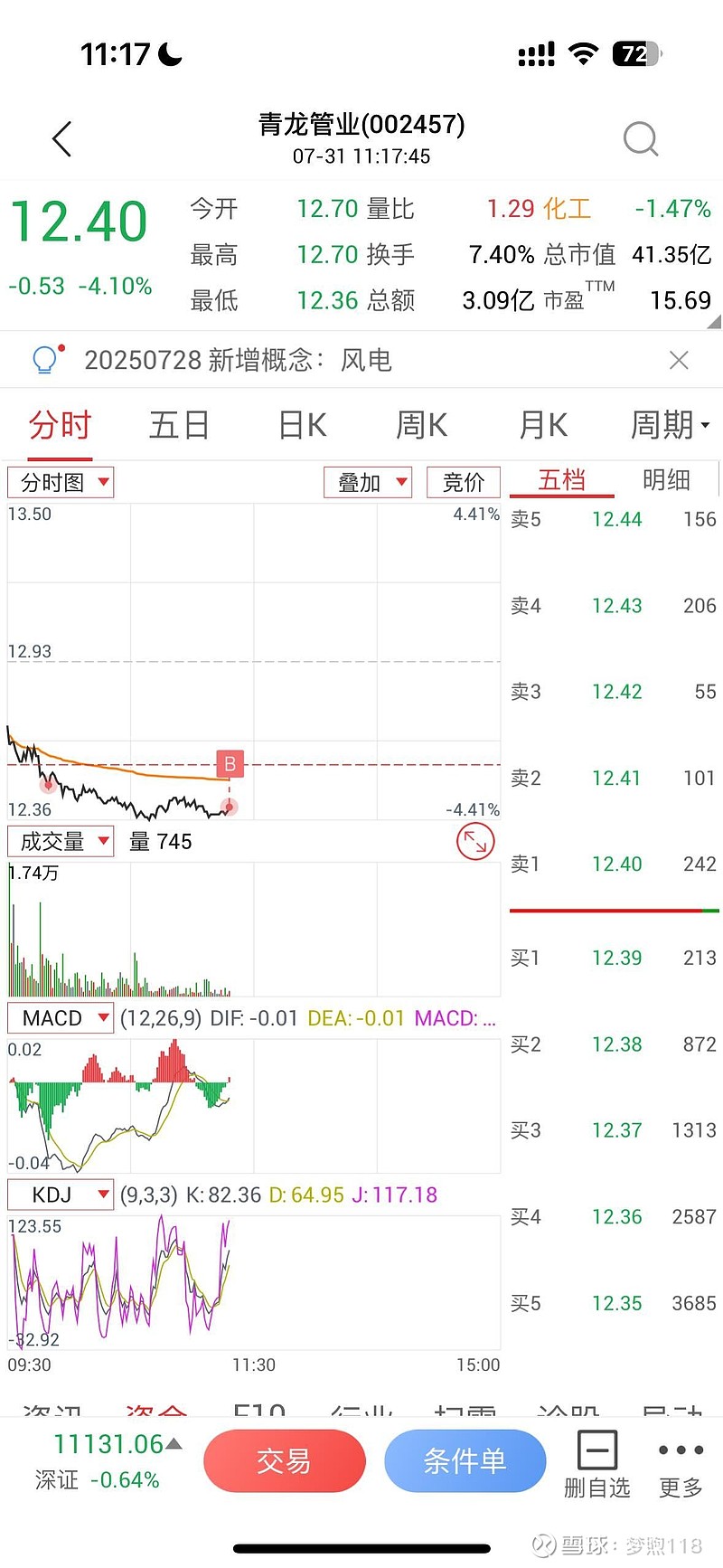Open the 分时图 chart type dropdown
Screen dimensions: 723x1568
click(x=61, y=482)
